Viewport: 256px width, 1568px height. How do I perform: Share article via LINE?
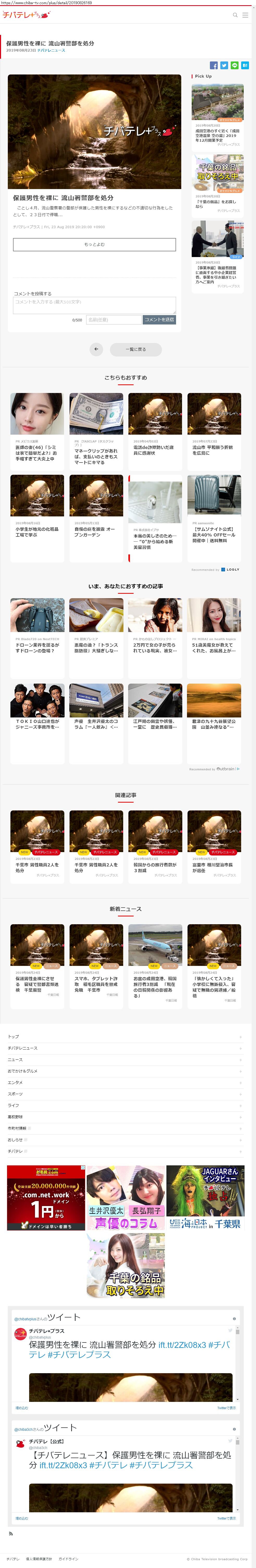click(234, 65)
